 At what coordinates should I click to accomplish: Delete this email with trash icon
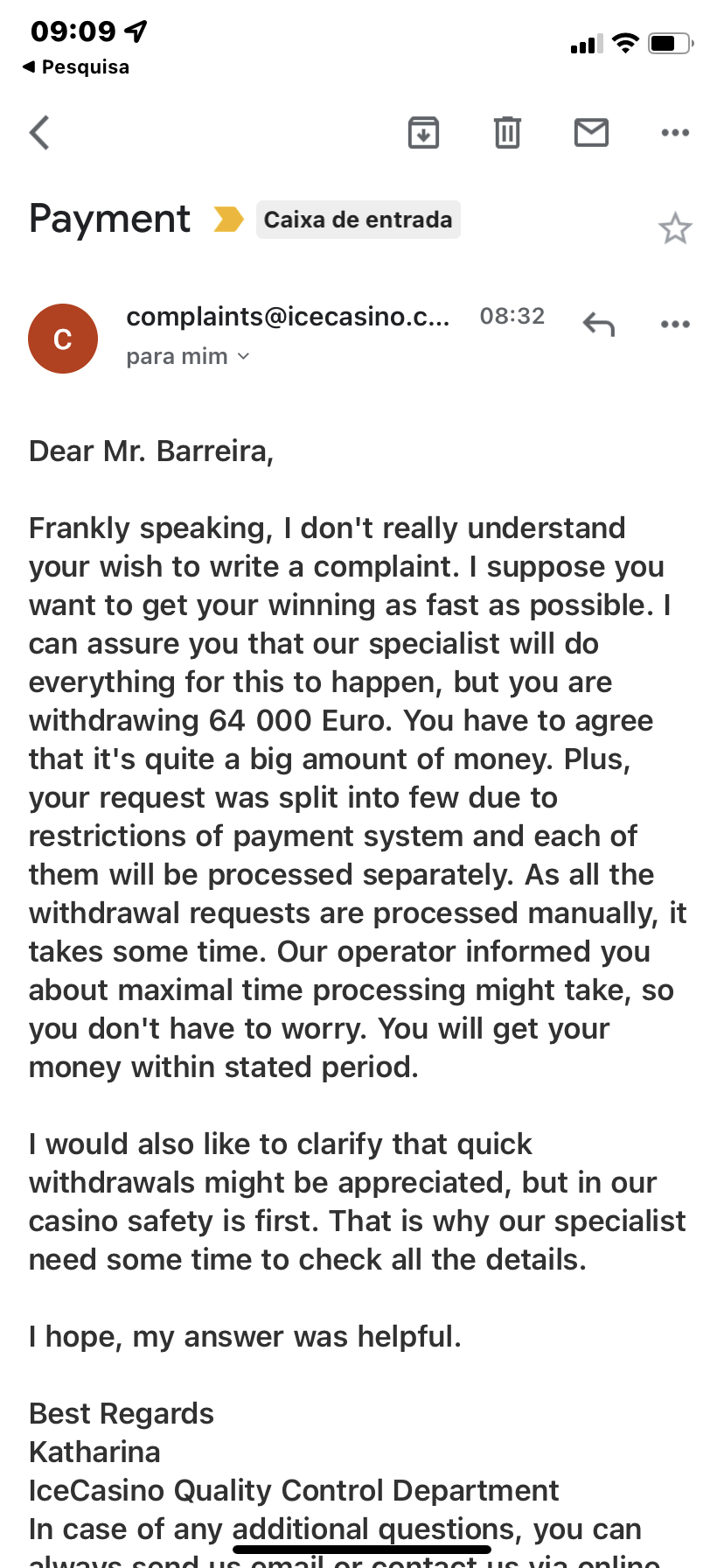tap(507, 133)
